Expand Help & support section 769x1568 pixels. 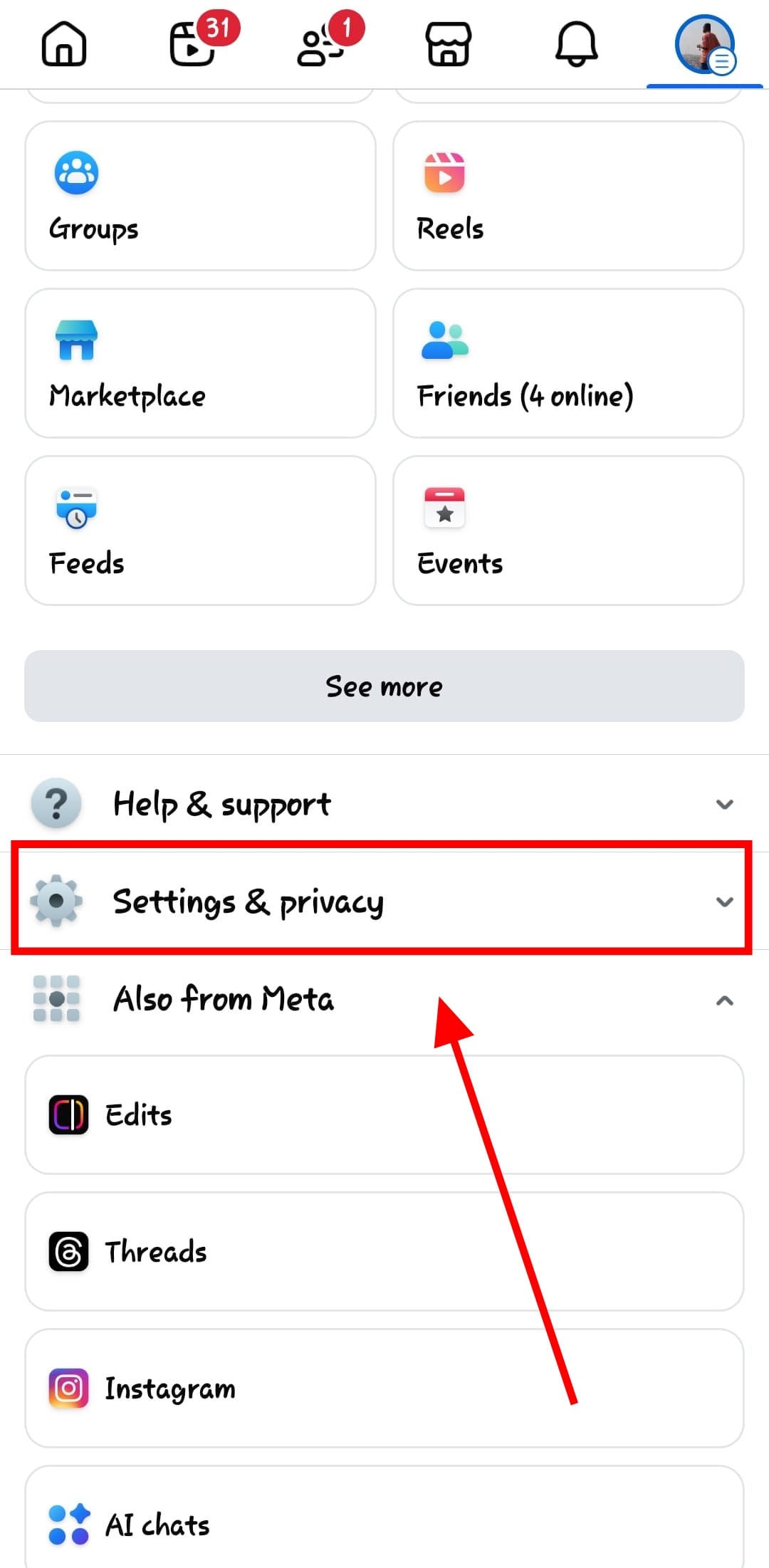[384, 804]
